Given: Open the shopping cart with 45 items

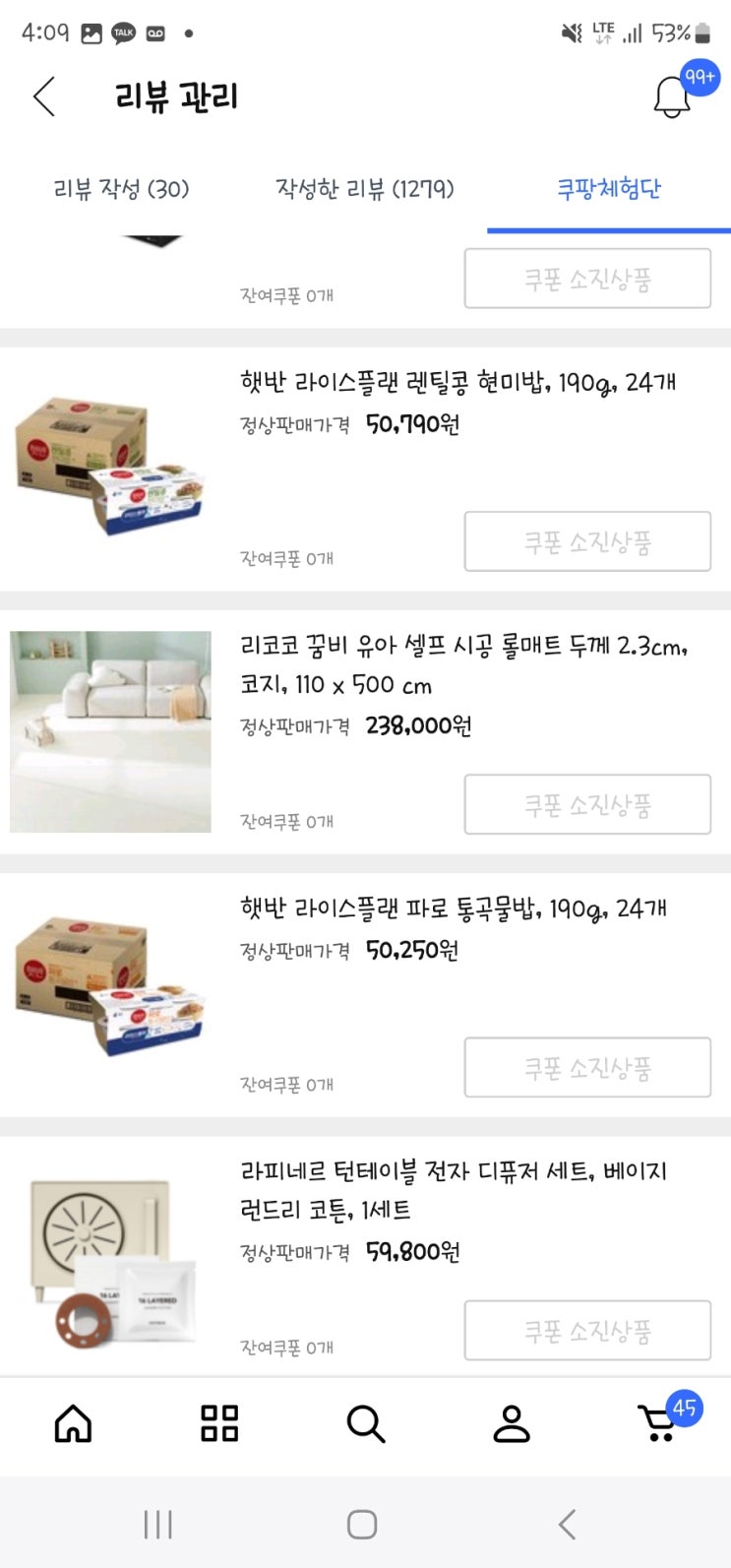Looking at the screenshot, I should click(659, 1423).
